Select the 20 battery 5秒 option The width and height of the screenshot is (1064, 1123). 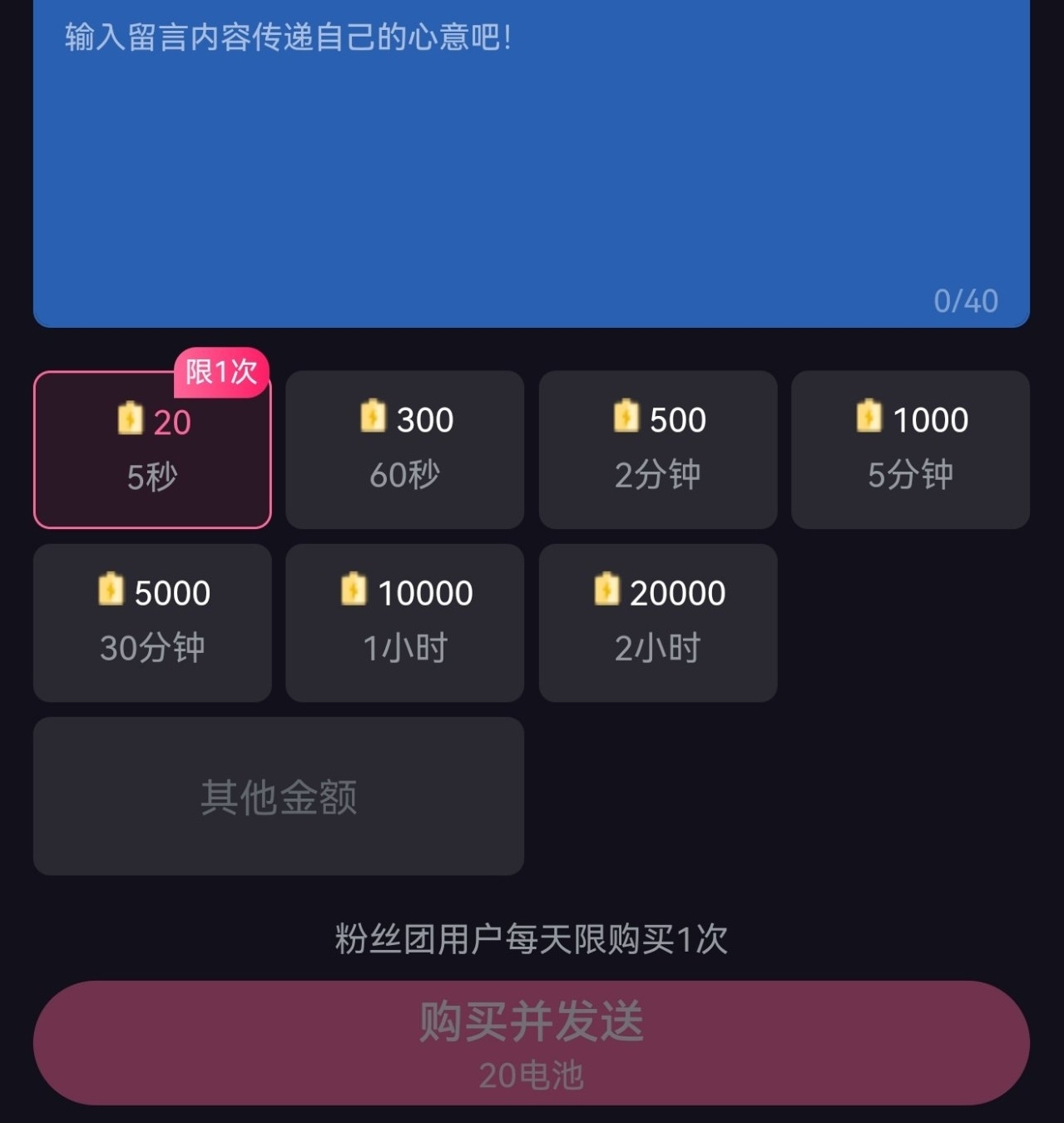click(152, 450)
